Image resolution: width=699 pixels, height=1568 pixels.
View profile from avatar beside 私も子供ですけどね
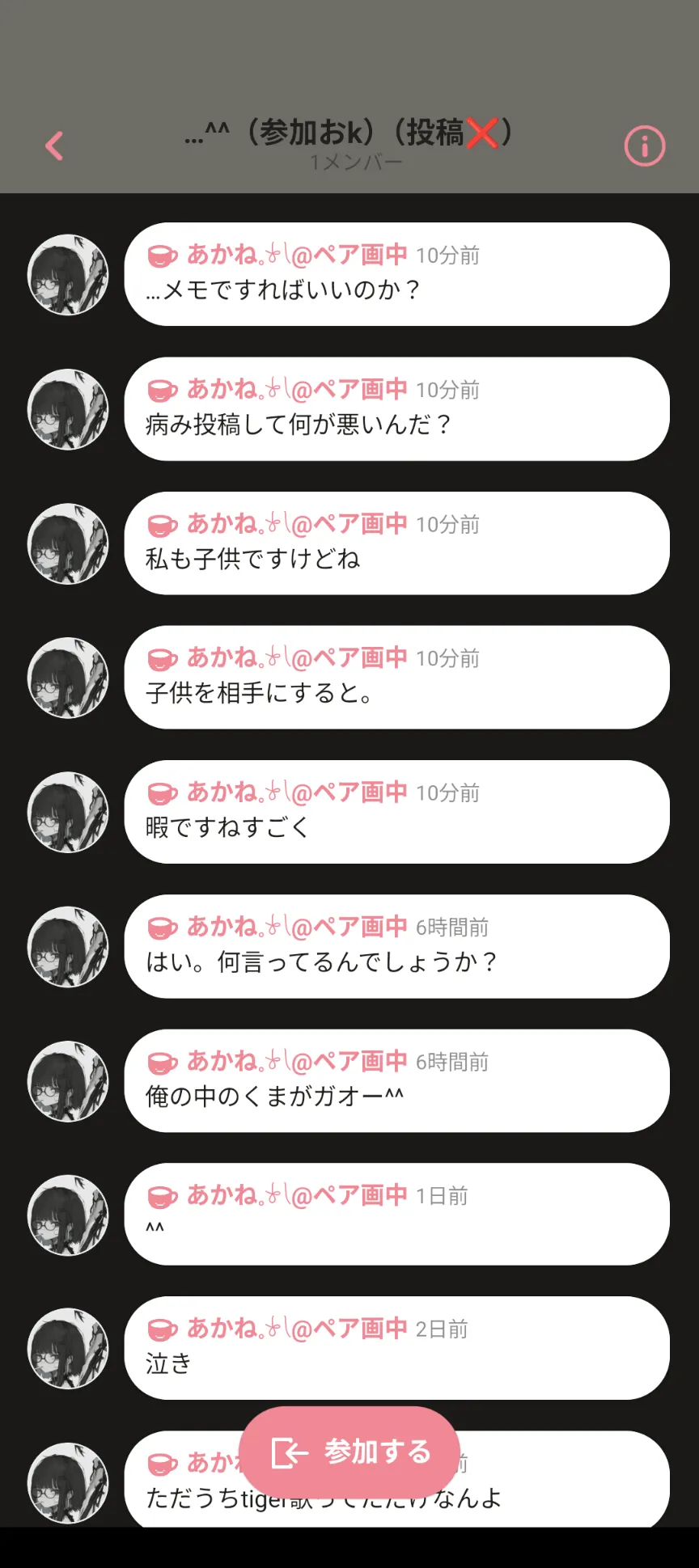(x=68, y=543)
